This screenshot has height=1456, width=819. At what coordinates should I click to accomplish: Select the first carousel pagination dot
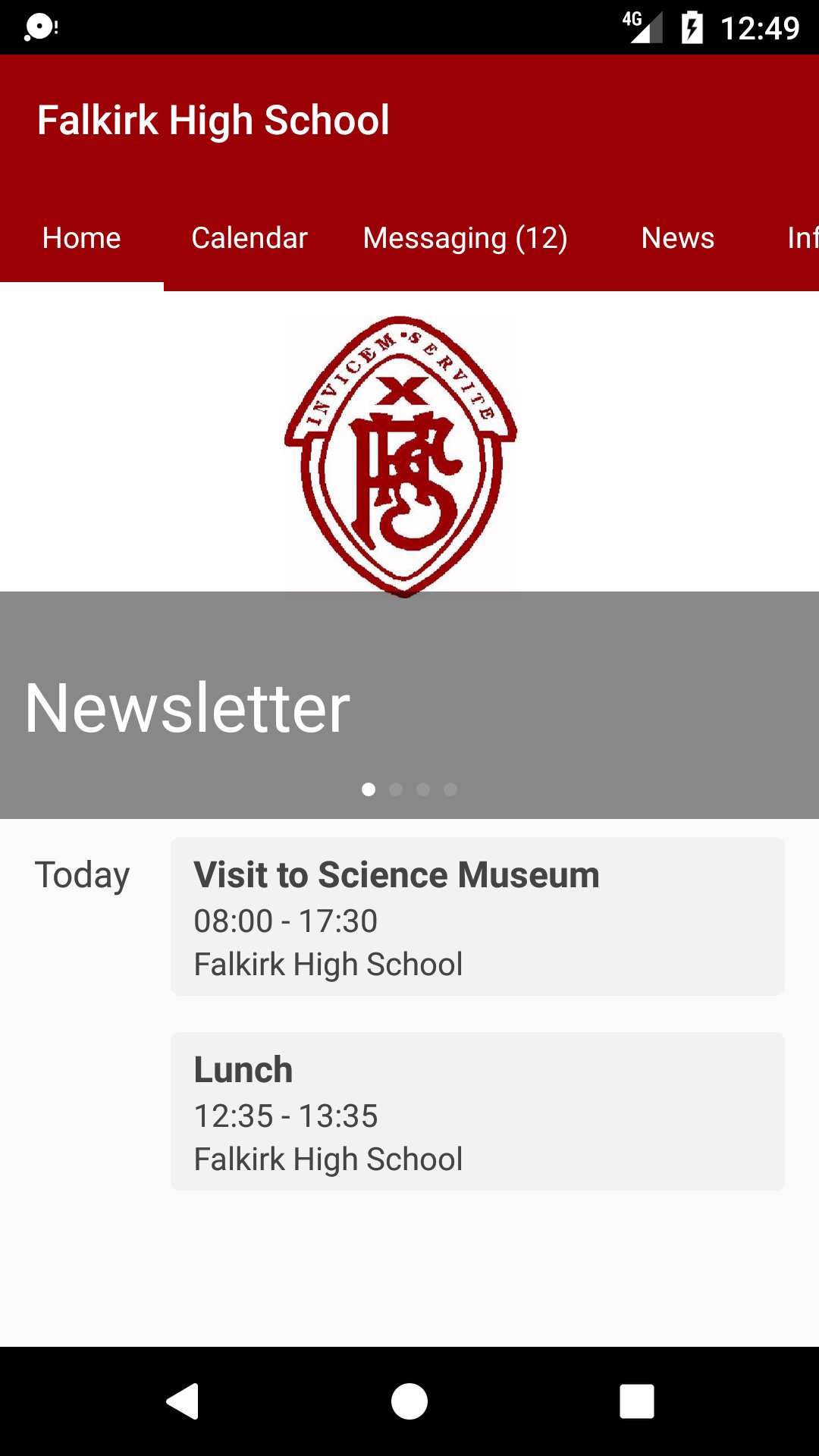pyautogui.click(x=369, y=789)
